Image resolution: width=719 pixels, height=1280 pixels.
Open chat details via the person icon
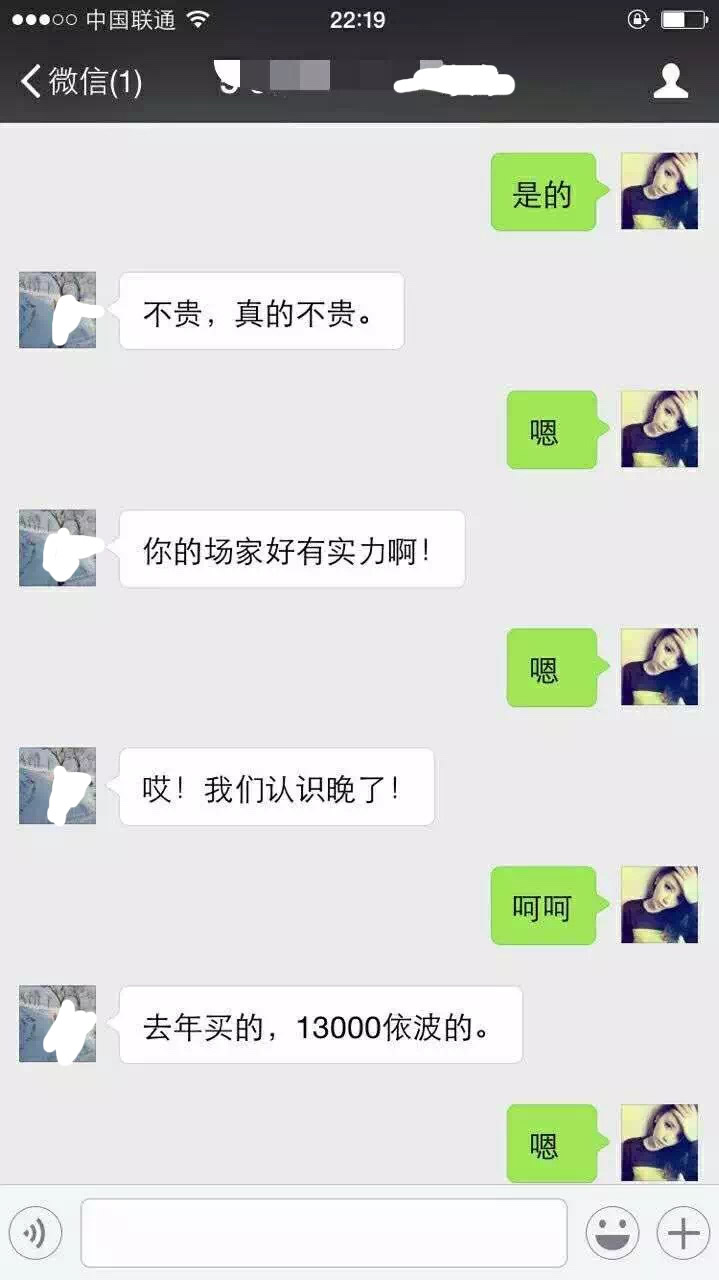(671, 81)
